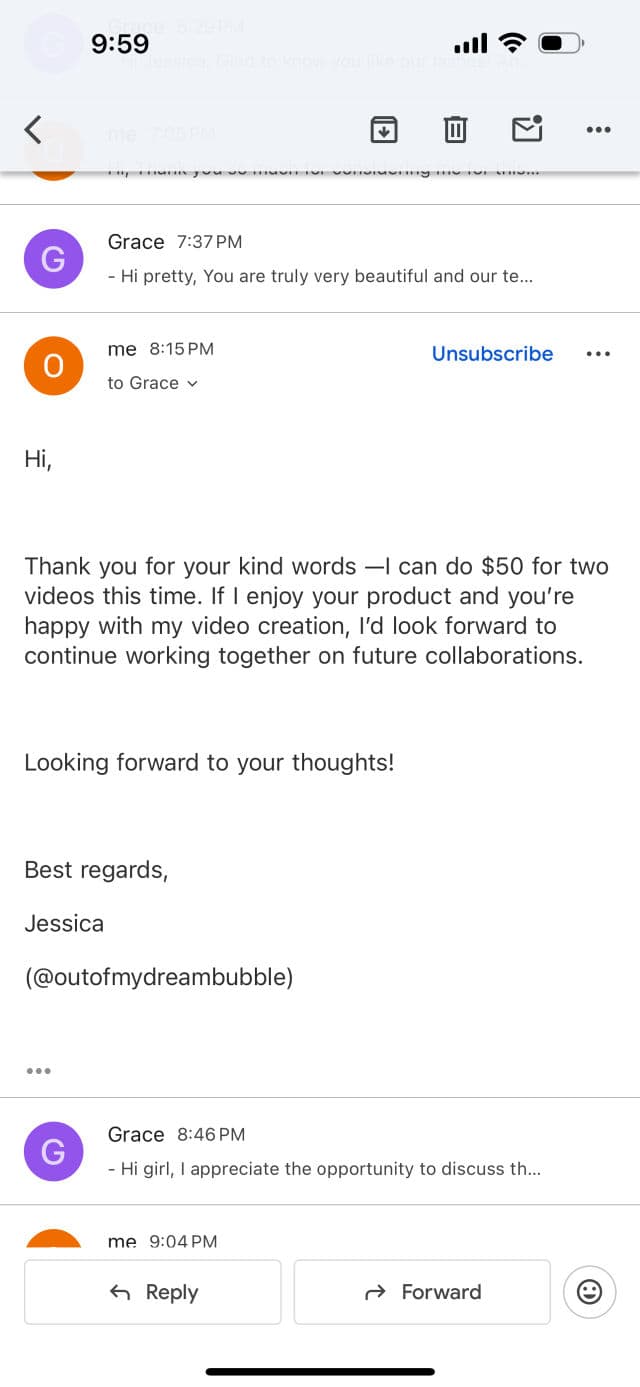Expand Grace's 7:37 PM collapsed message
Screen dimensions: 640x1387
pyautogui.click(x=320, y=259)
